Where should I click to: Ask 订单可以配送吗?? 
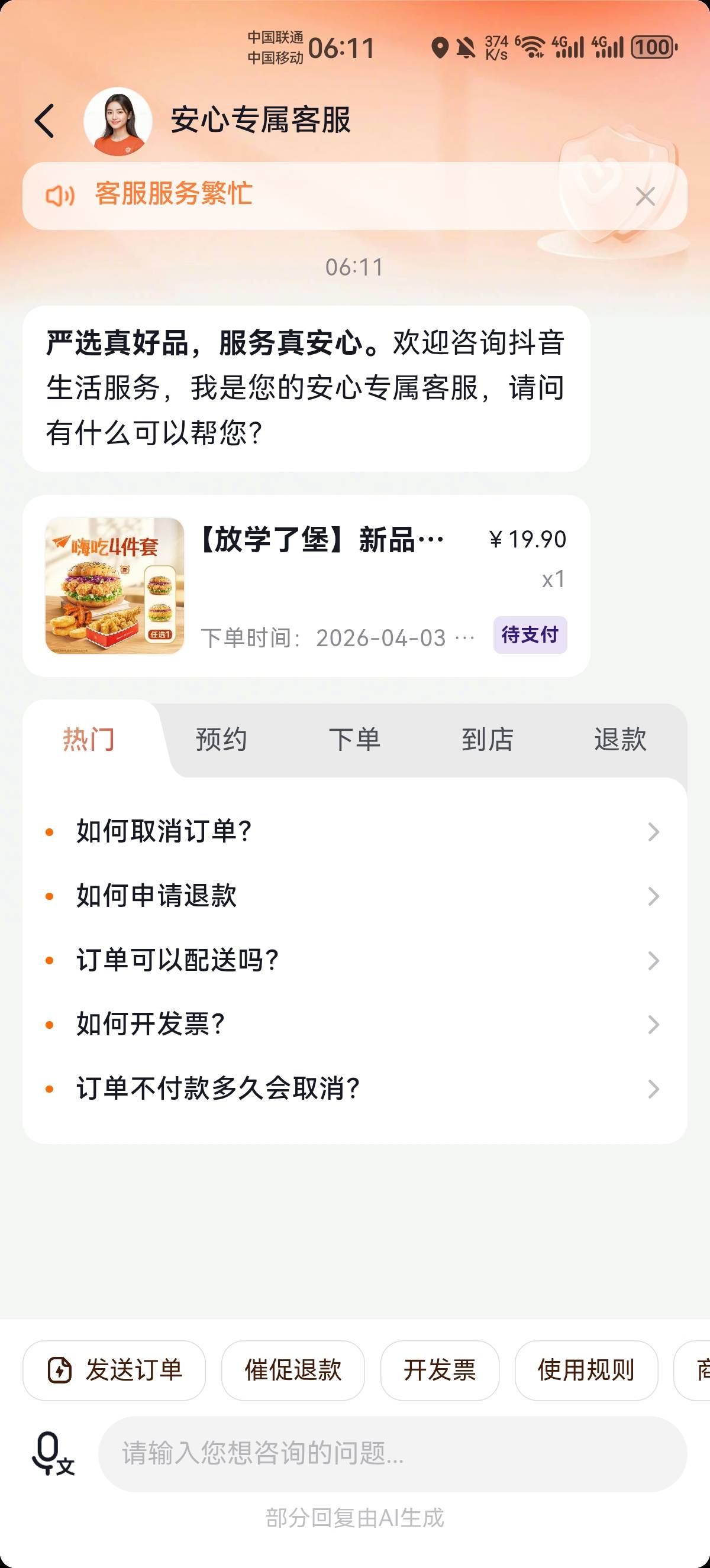pos(354,961)
